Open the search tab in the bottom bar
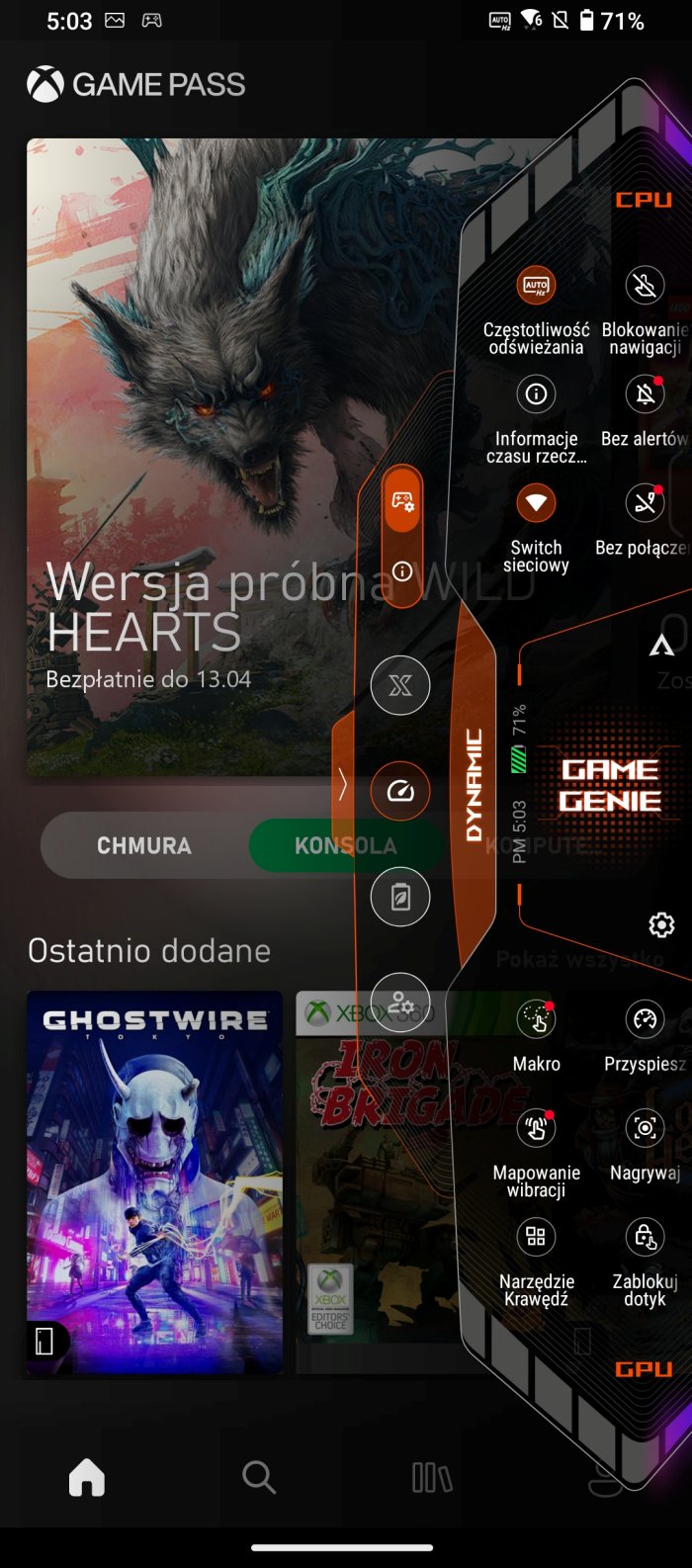 pyautogui.click(x=259, y=1478)
